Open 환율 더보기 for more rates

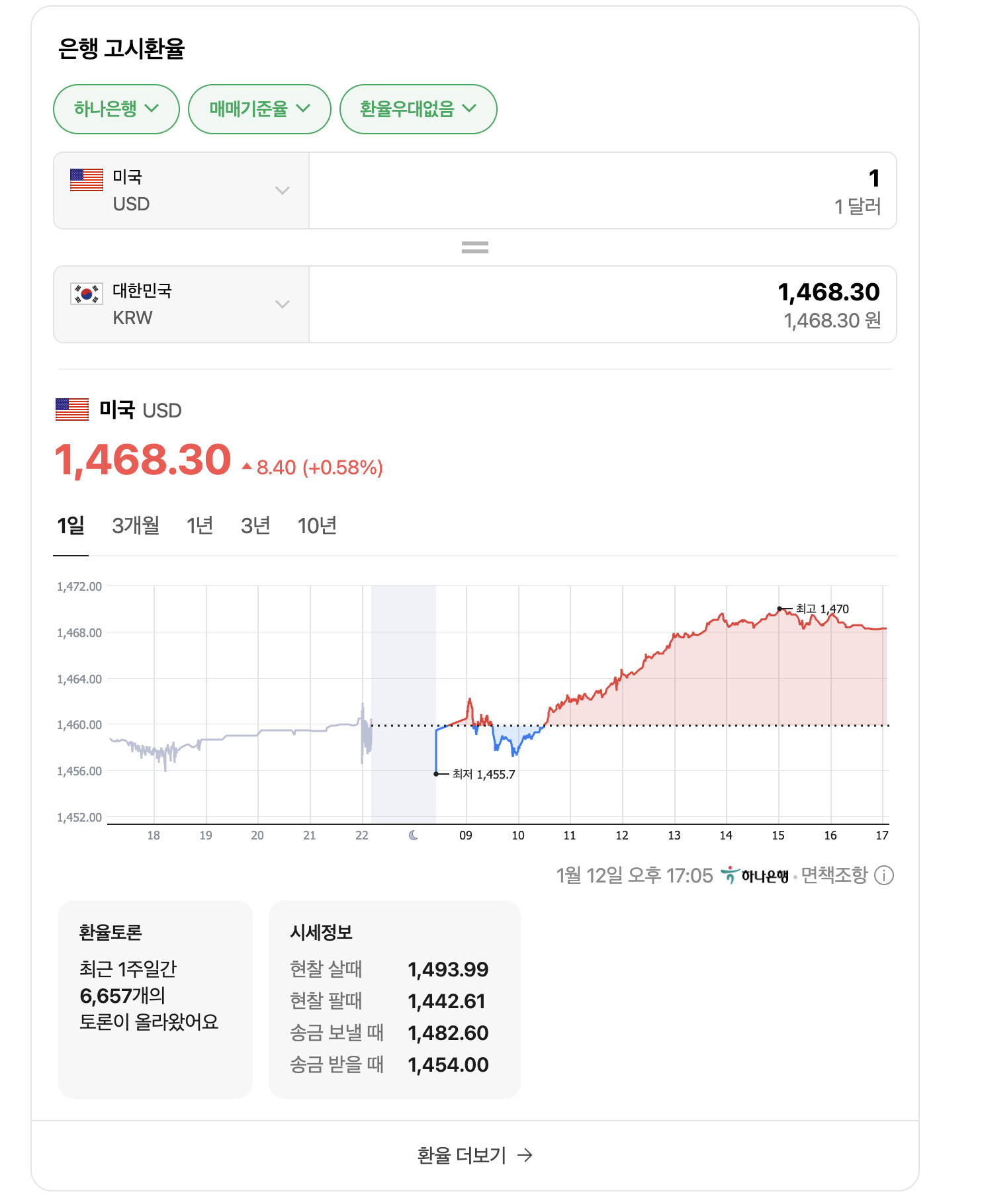click(474, 1156)
